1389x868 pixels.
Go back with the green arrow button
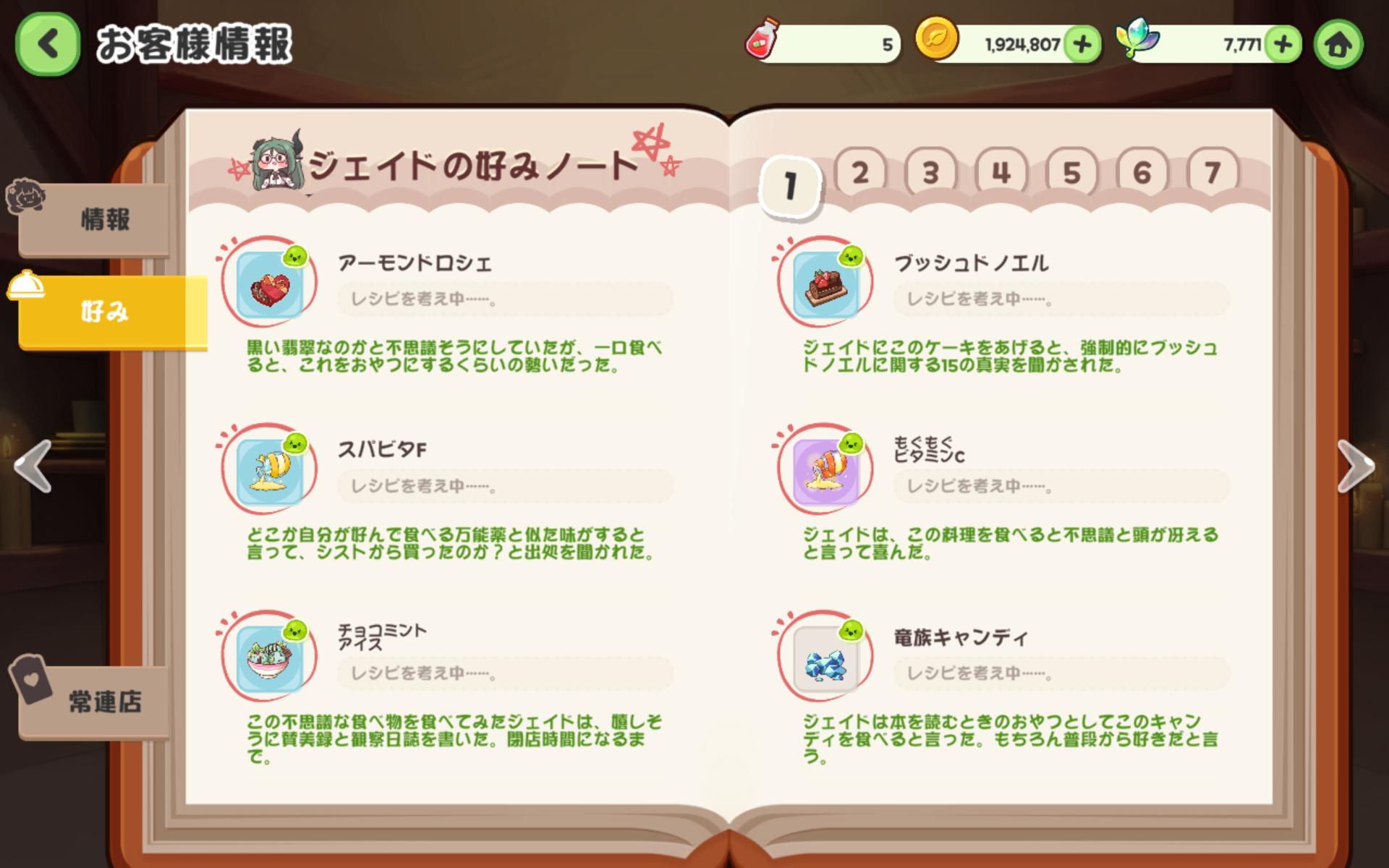48,44
